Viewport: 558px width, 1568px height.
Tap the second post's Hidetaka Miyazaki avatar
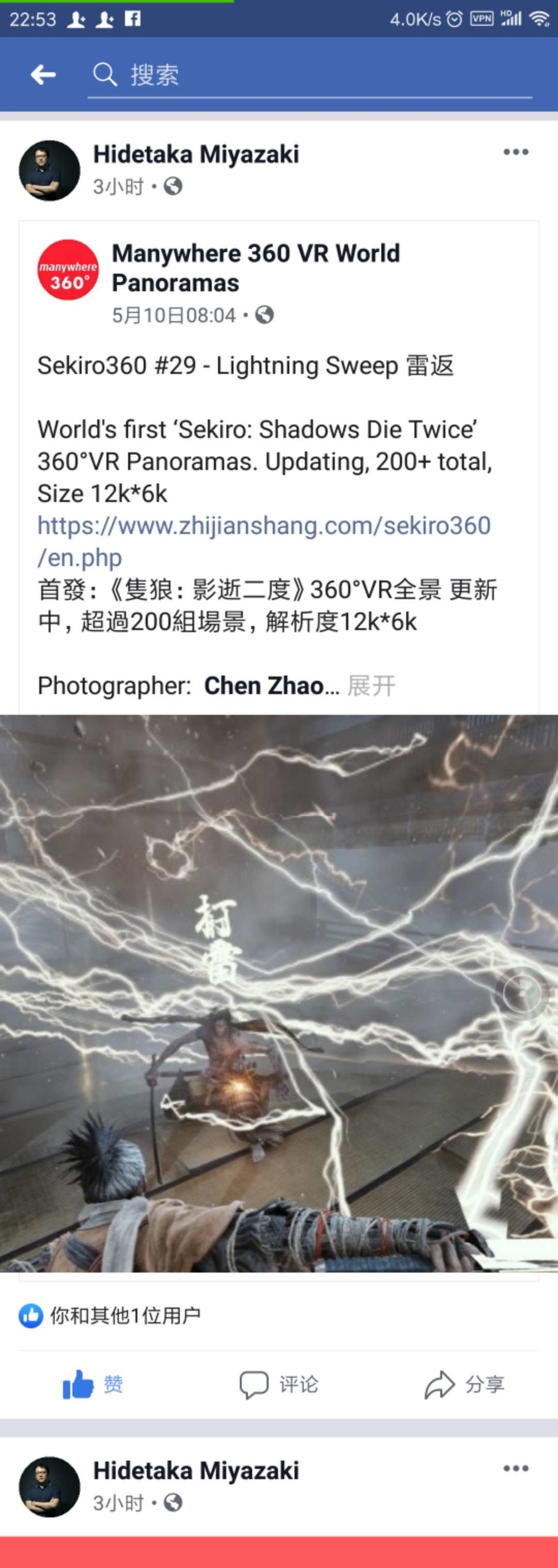pos(49,1487)
